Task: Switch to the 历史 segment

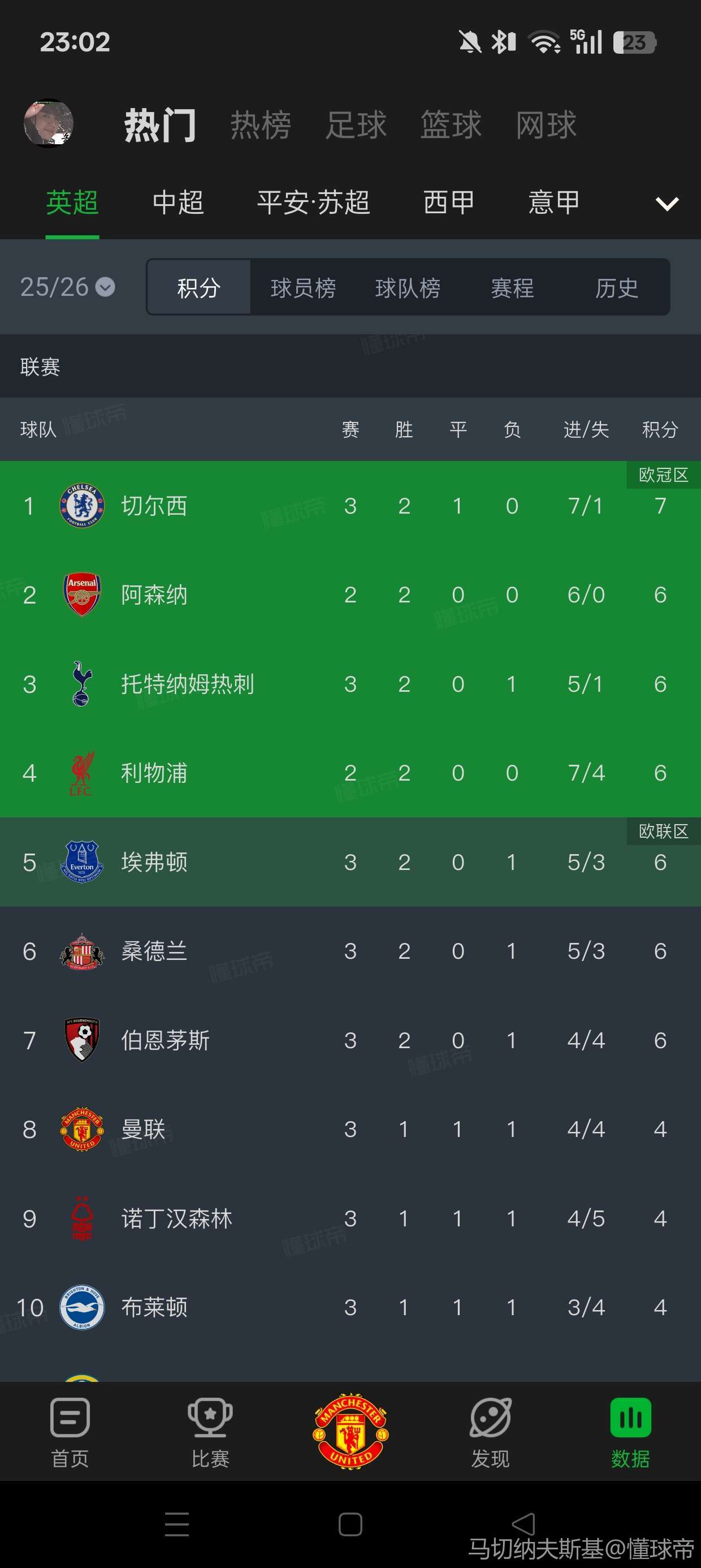Action: [x=617, y=287]
